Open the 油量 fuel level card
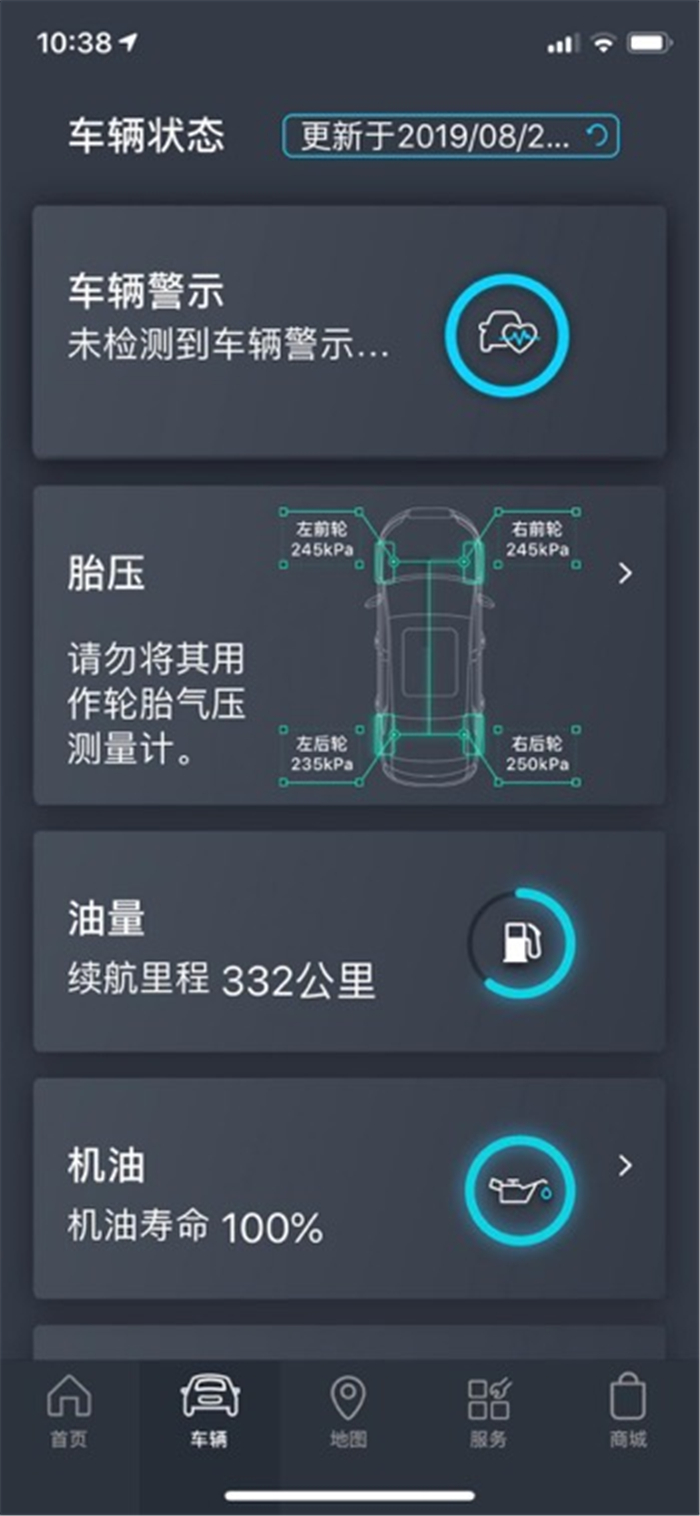 click(349, 941)
